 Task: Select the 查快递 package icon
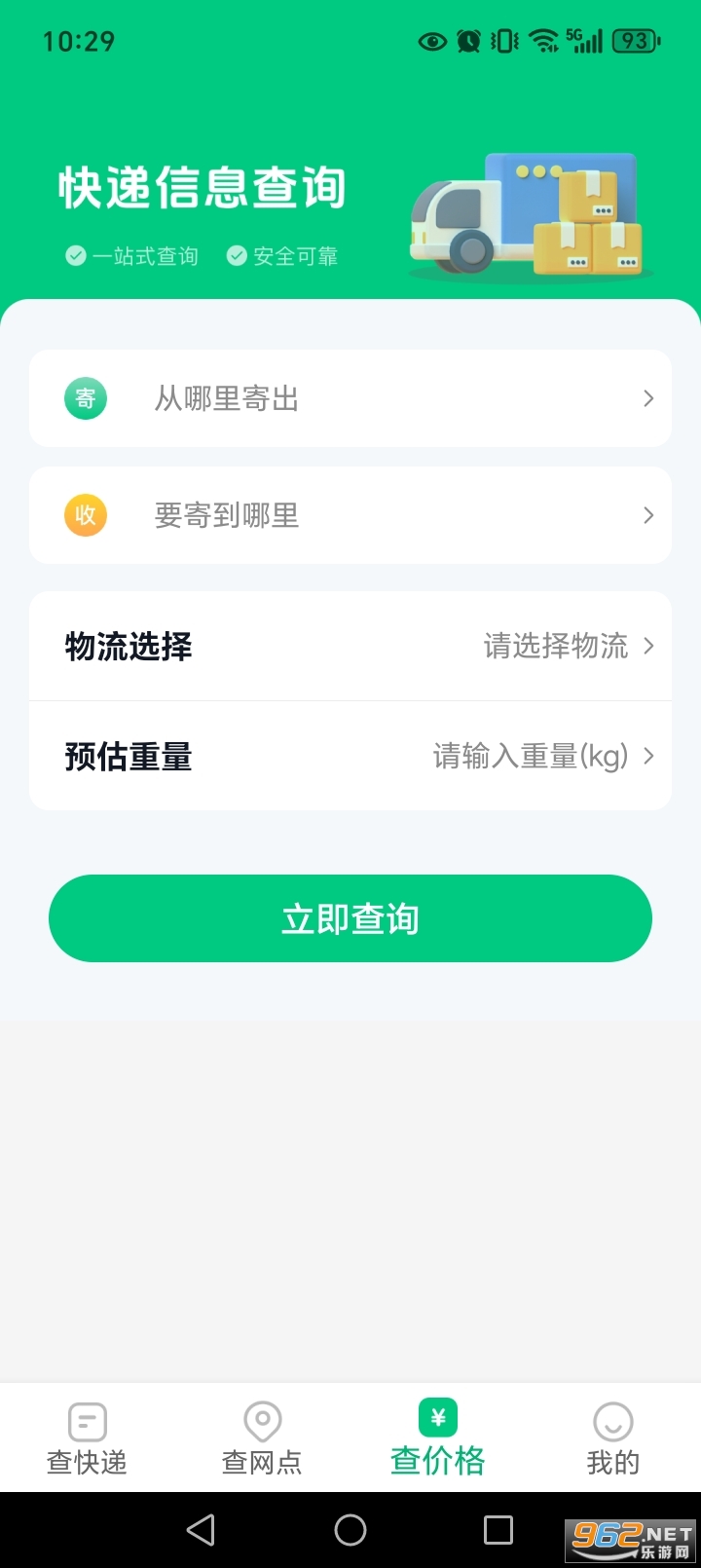(86, 1421)
